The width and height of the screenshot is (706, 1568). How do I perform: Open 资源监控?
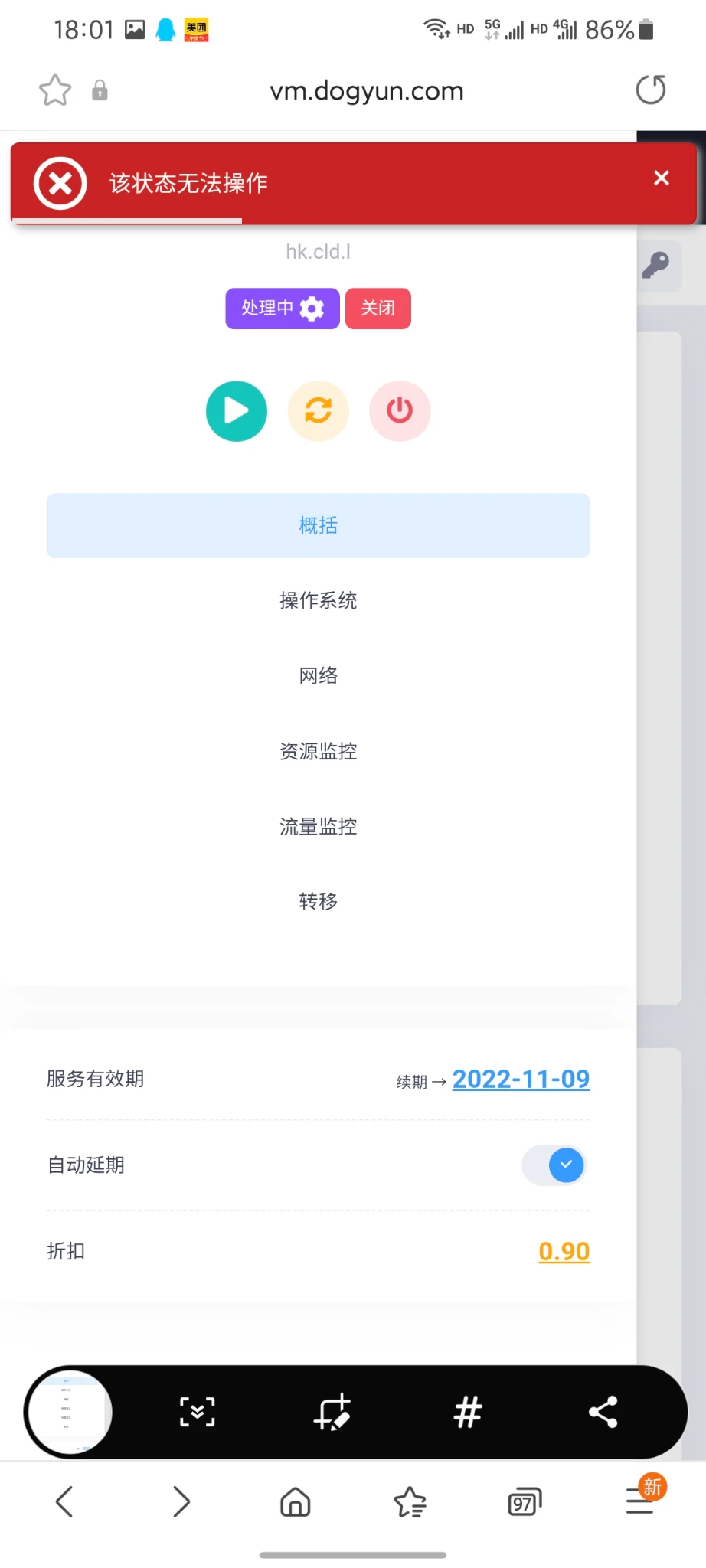319,751
